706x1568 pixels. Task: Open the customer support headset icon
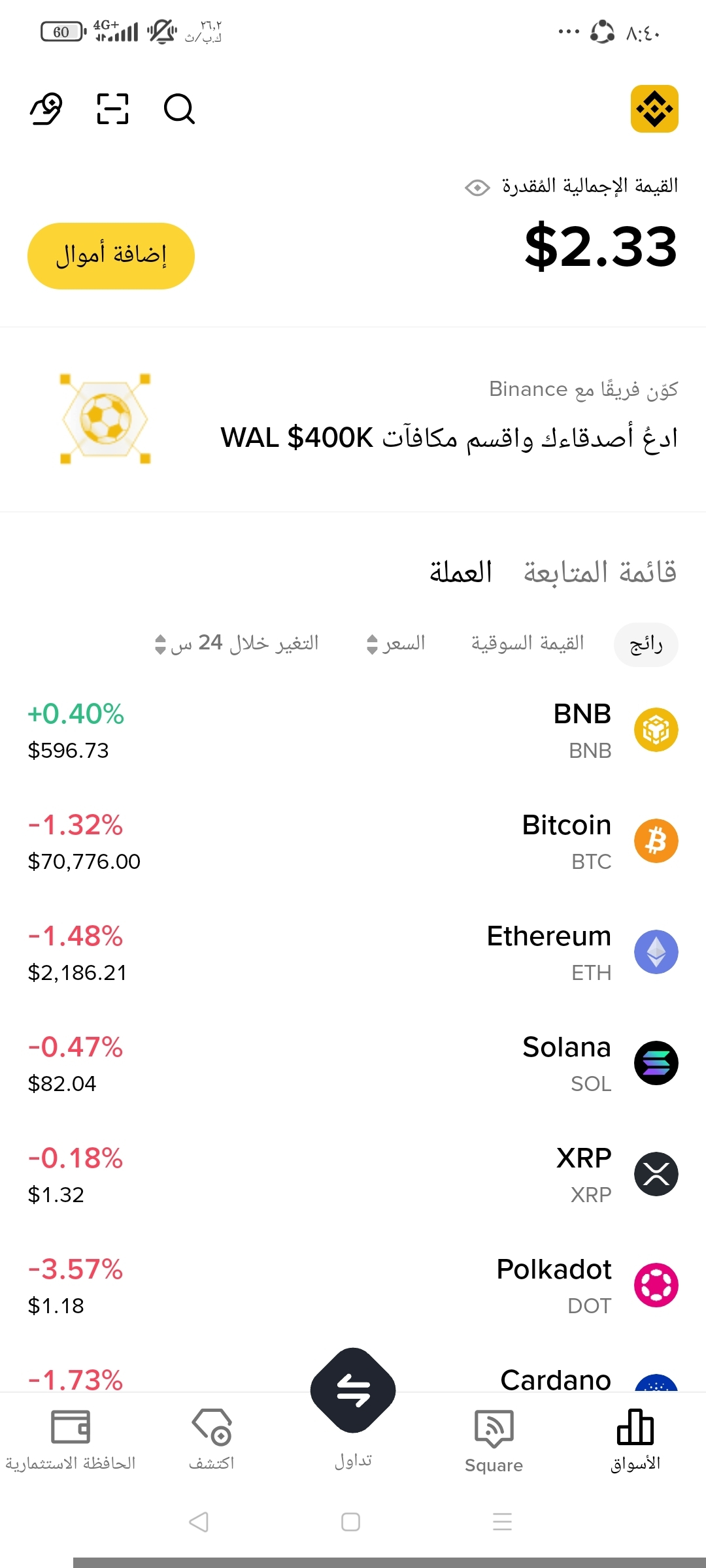46,108
